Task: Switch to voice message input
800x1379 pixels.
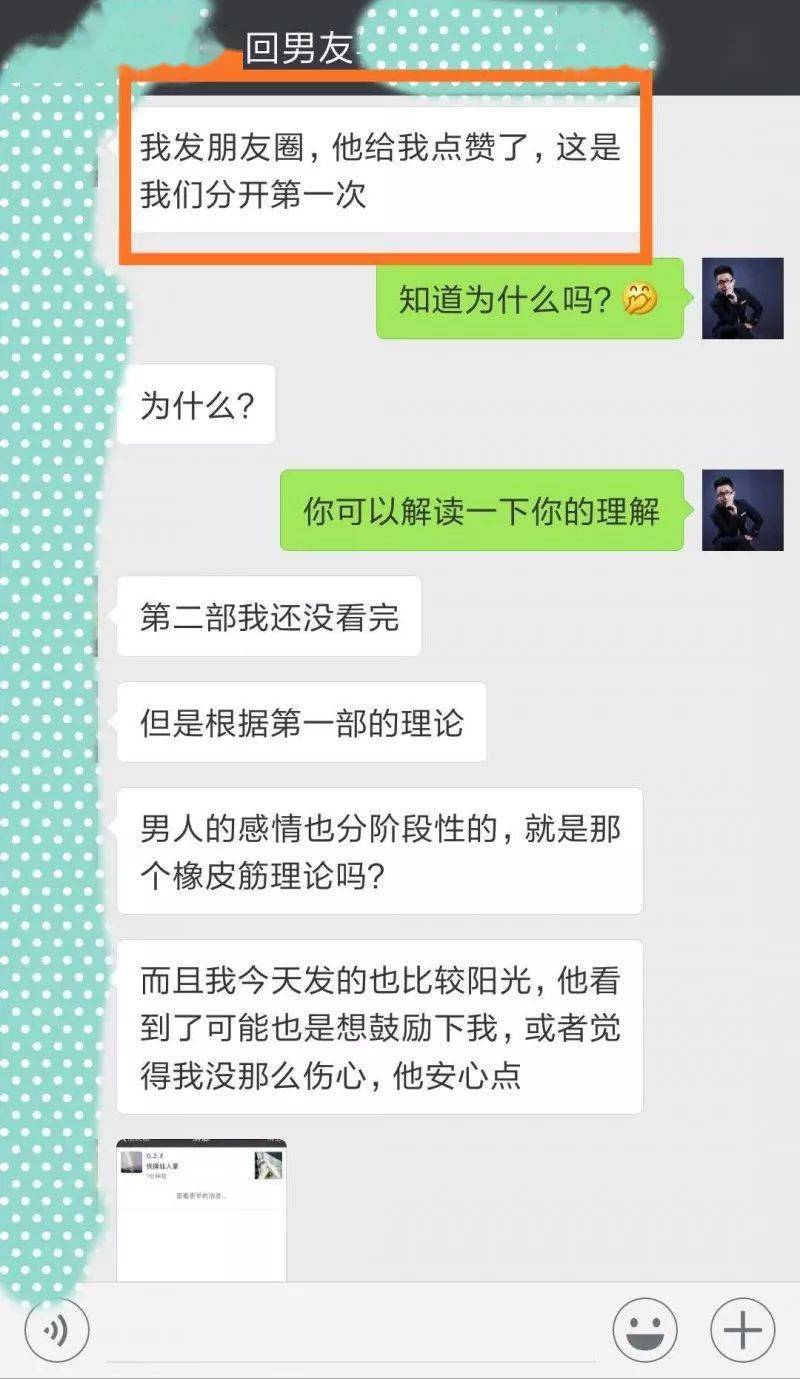Action: click(57, 1330)
